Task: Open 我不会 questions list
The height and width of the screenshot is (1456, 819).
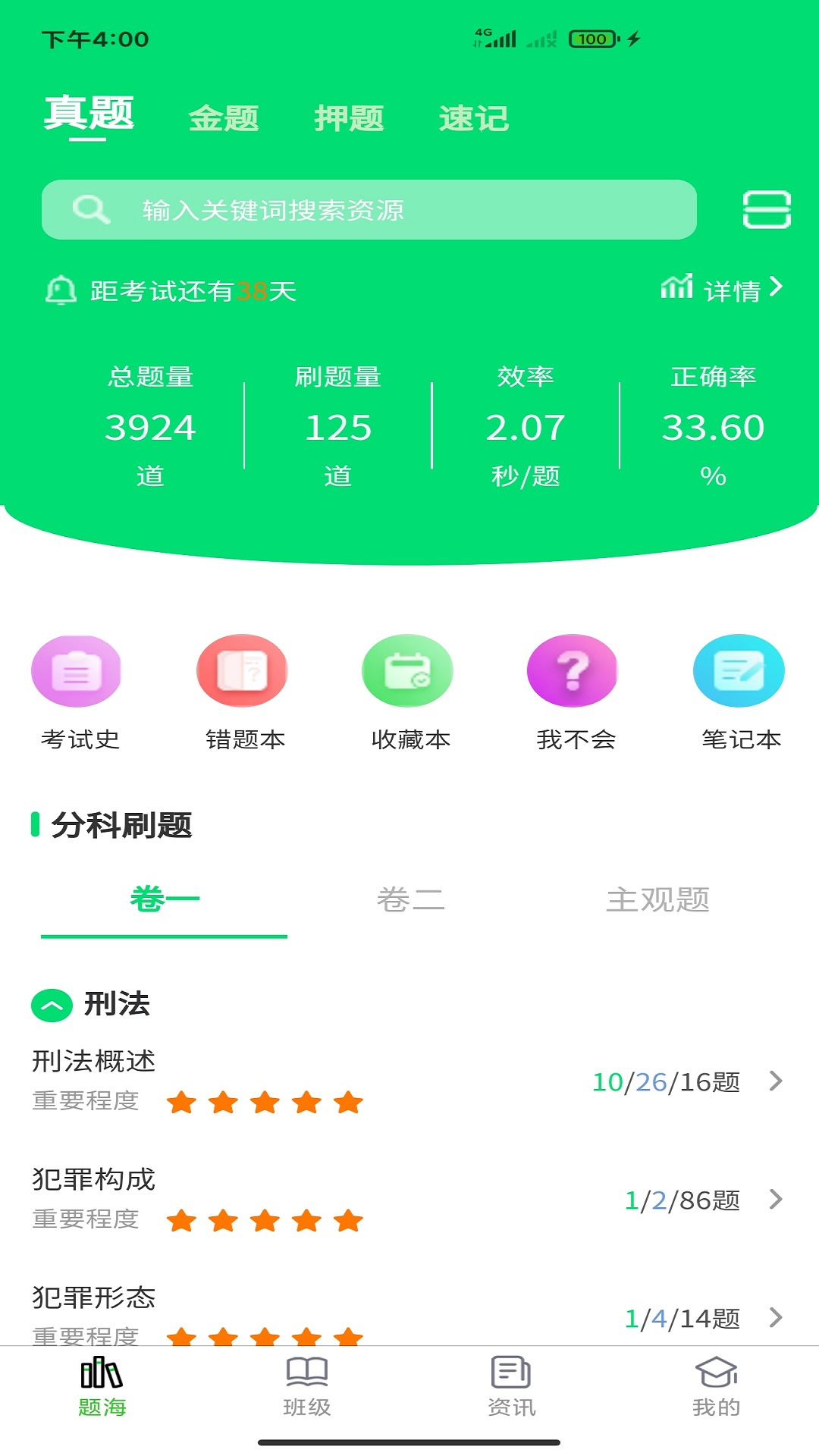Action: coord(574,691)
